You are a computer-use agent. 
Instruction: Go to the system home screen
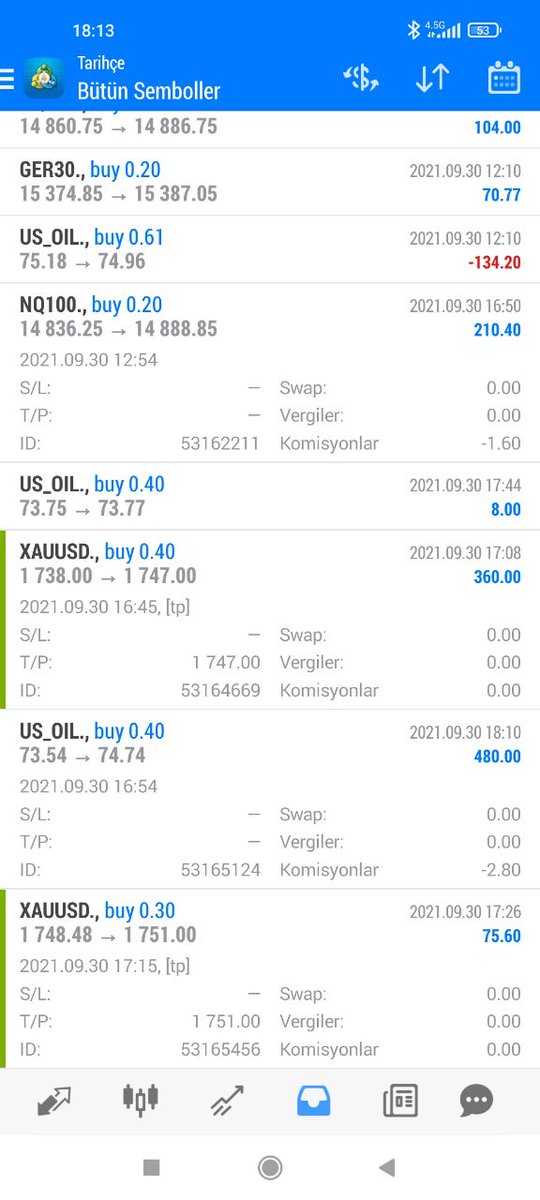click(270, 1167)
